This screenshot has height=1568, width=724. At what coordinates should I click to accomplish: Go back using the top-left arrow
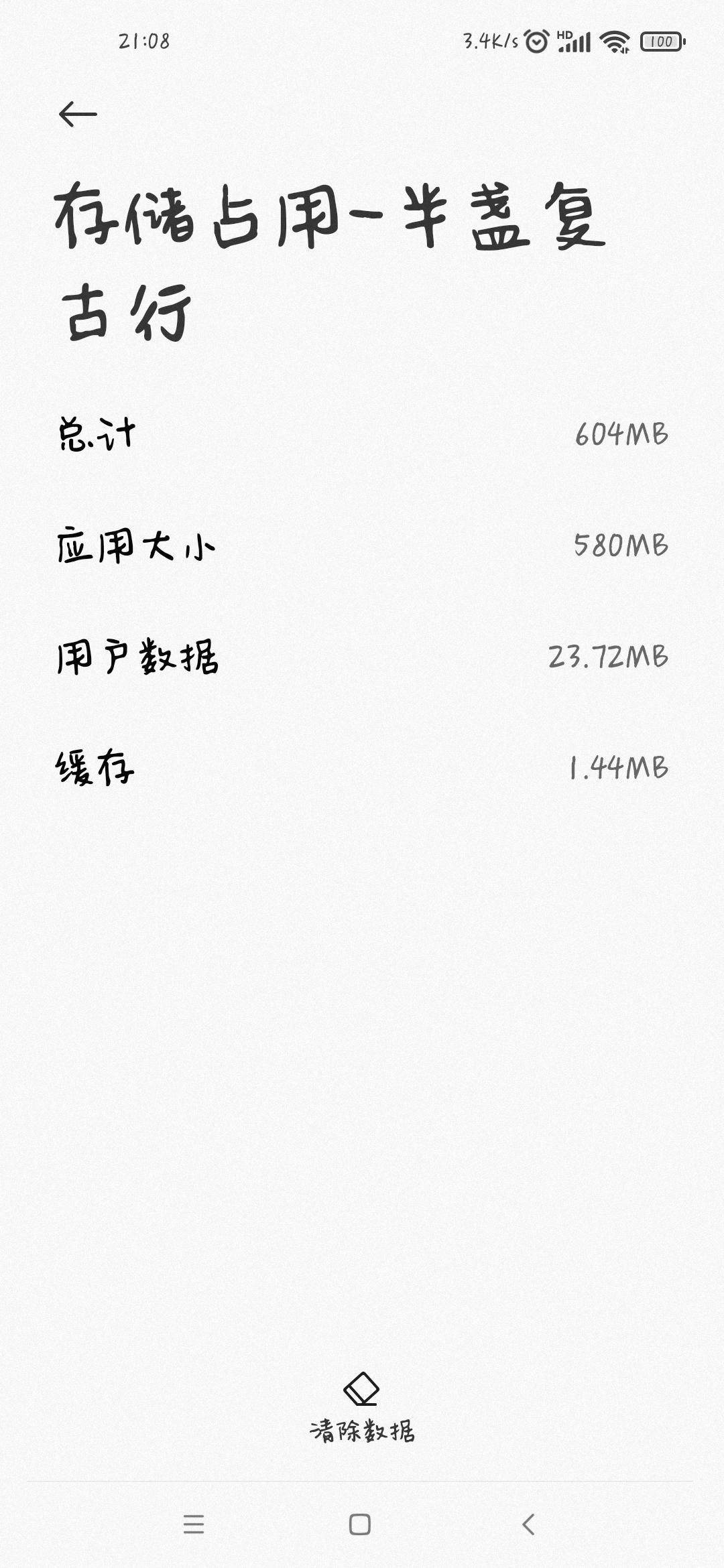click(x=78, y=114)
